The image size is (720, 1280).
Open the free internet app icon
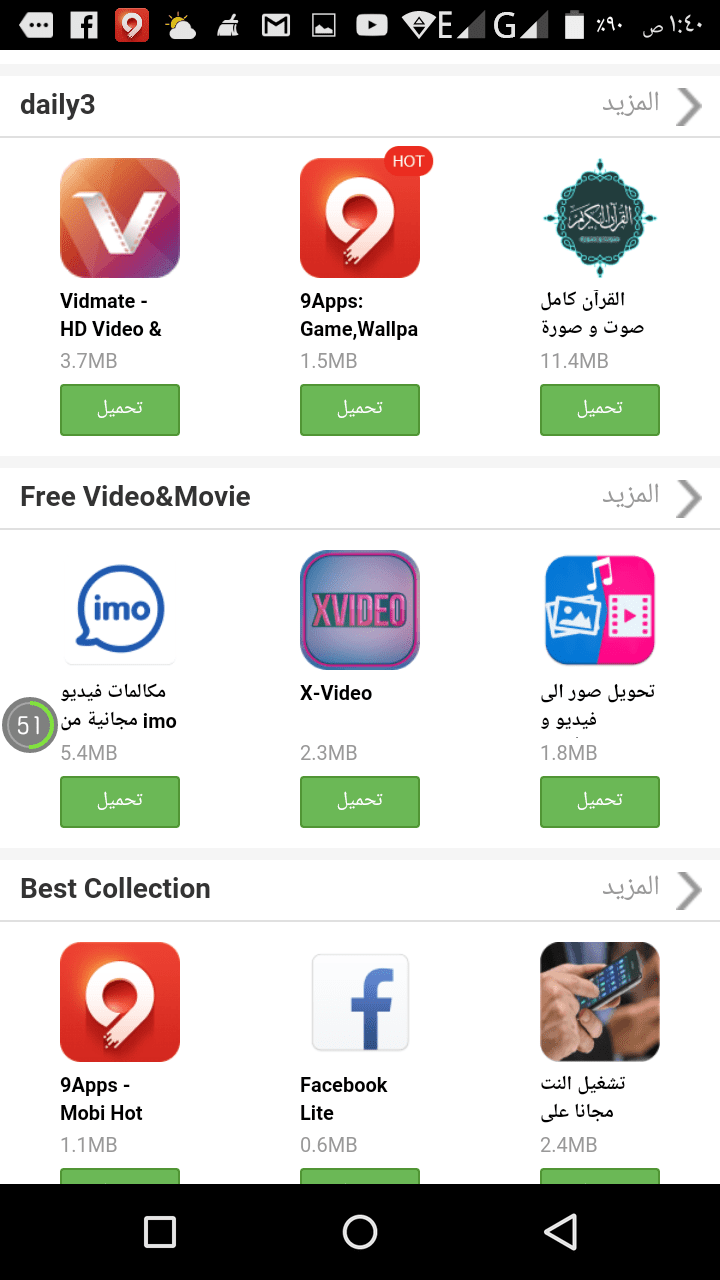click(x=600, y=1002)
